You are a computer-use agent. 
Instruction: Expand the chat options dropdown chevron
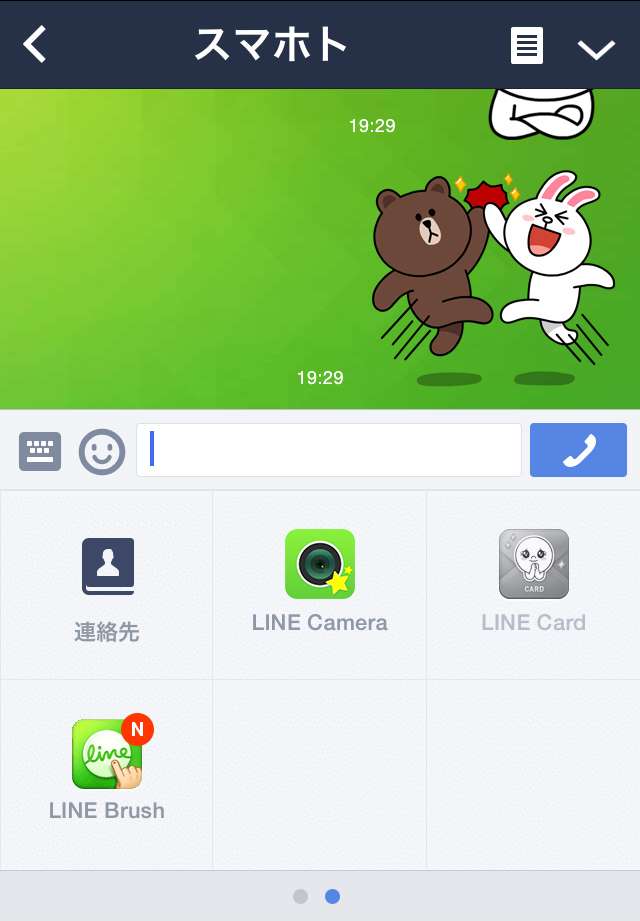pyautogui.click(x=596, y=48)
